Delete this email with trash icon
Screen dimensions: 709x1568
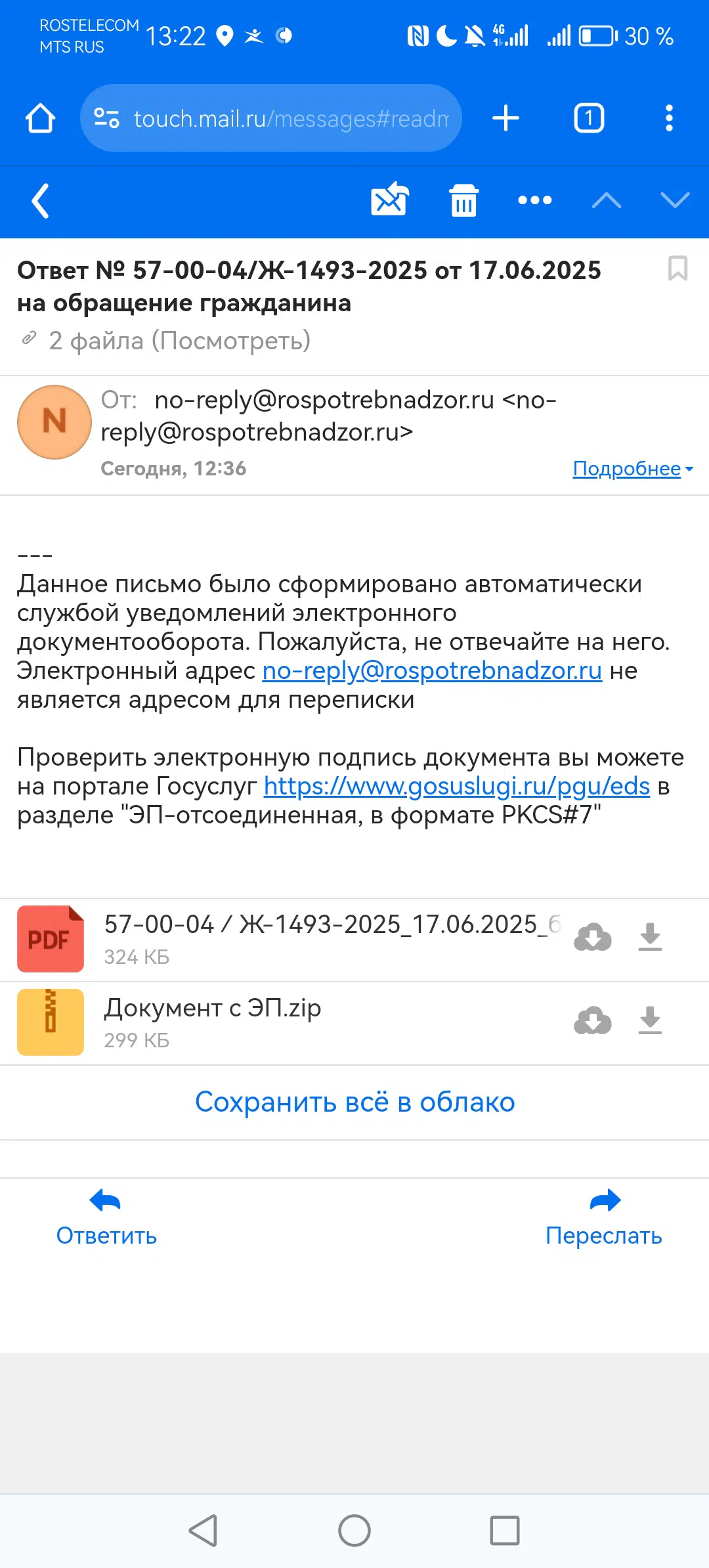pos(463,200)
